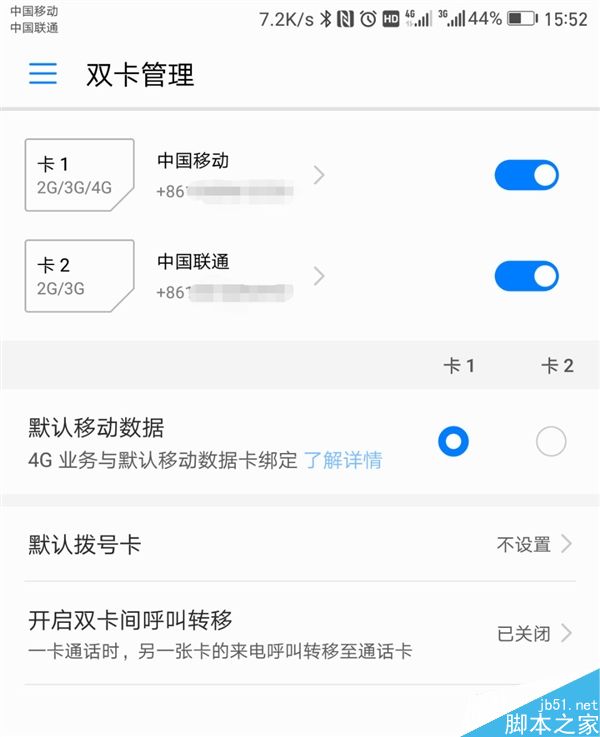Tap the 了解详情 link
This screenshot has height=737, width=600.
pyautogui.click(x=343, y=461)
